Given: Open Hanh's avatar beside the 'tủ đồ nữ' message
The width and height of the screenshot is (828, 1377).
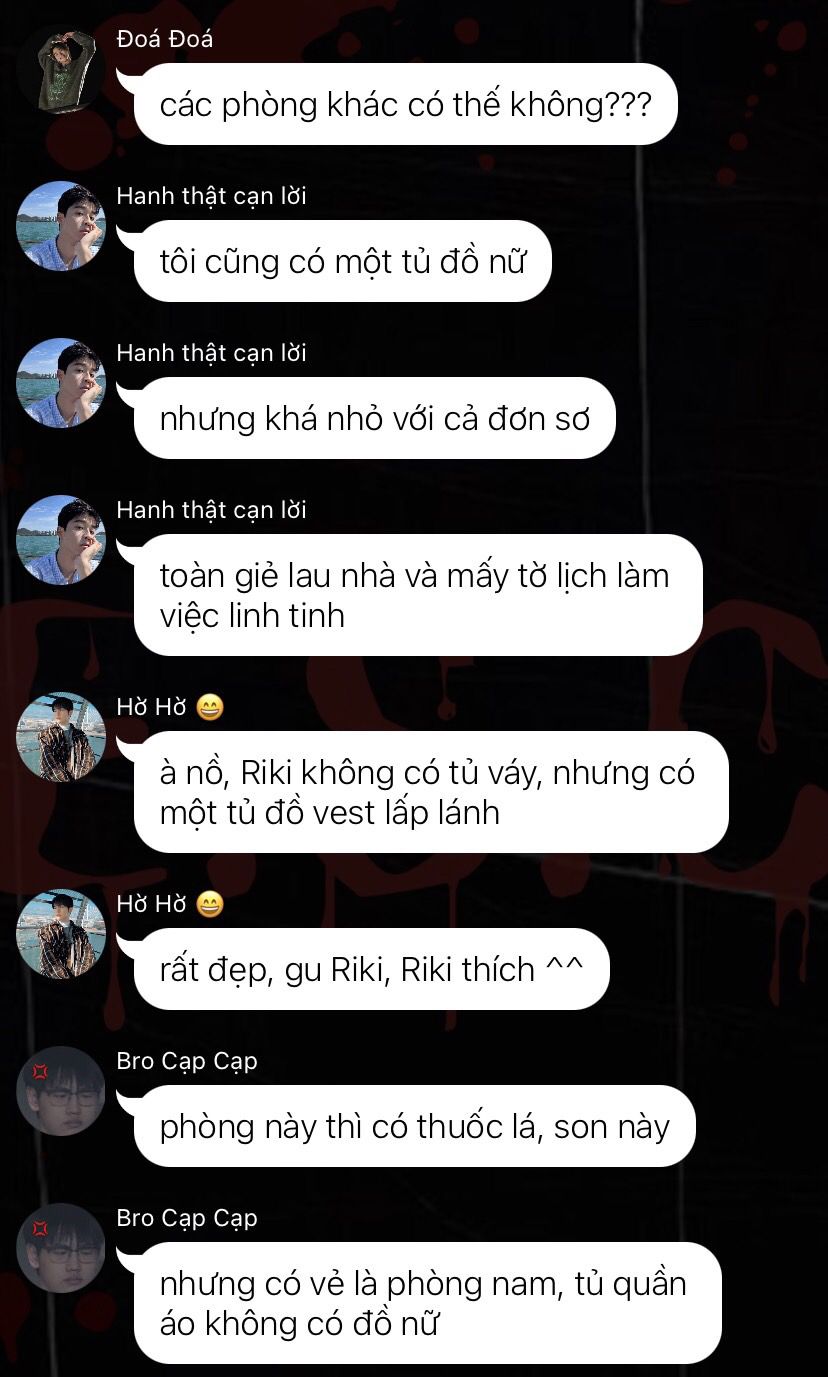Looking at the screenshot, I should click(61, 226).
